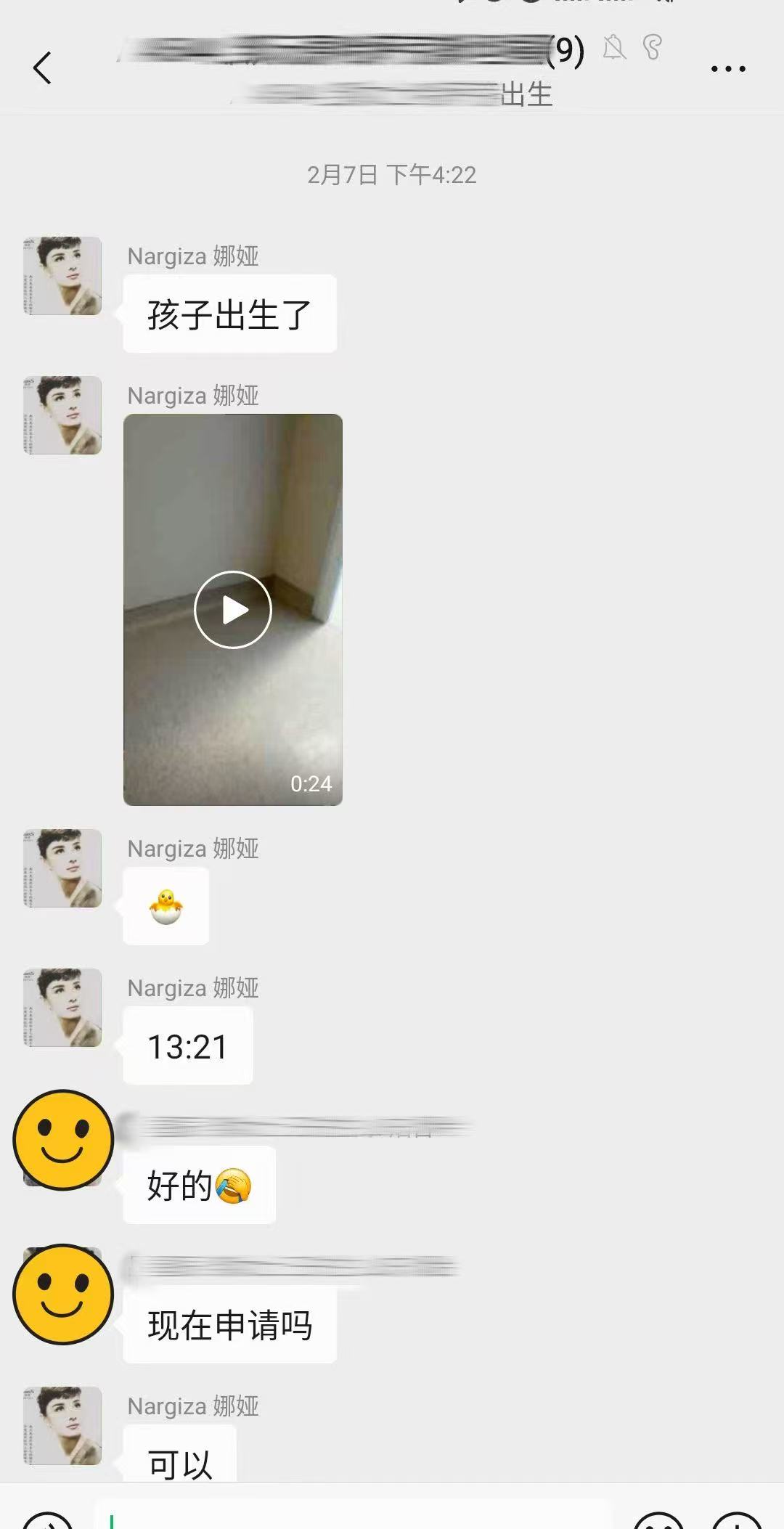Tap the "现在申请吗" message
This screenshot has height=1529, width=784.
[x=229, y=1325]
